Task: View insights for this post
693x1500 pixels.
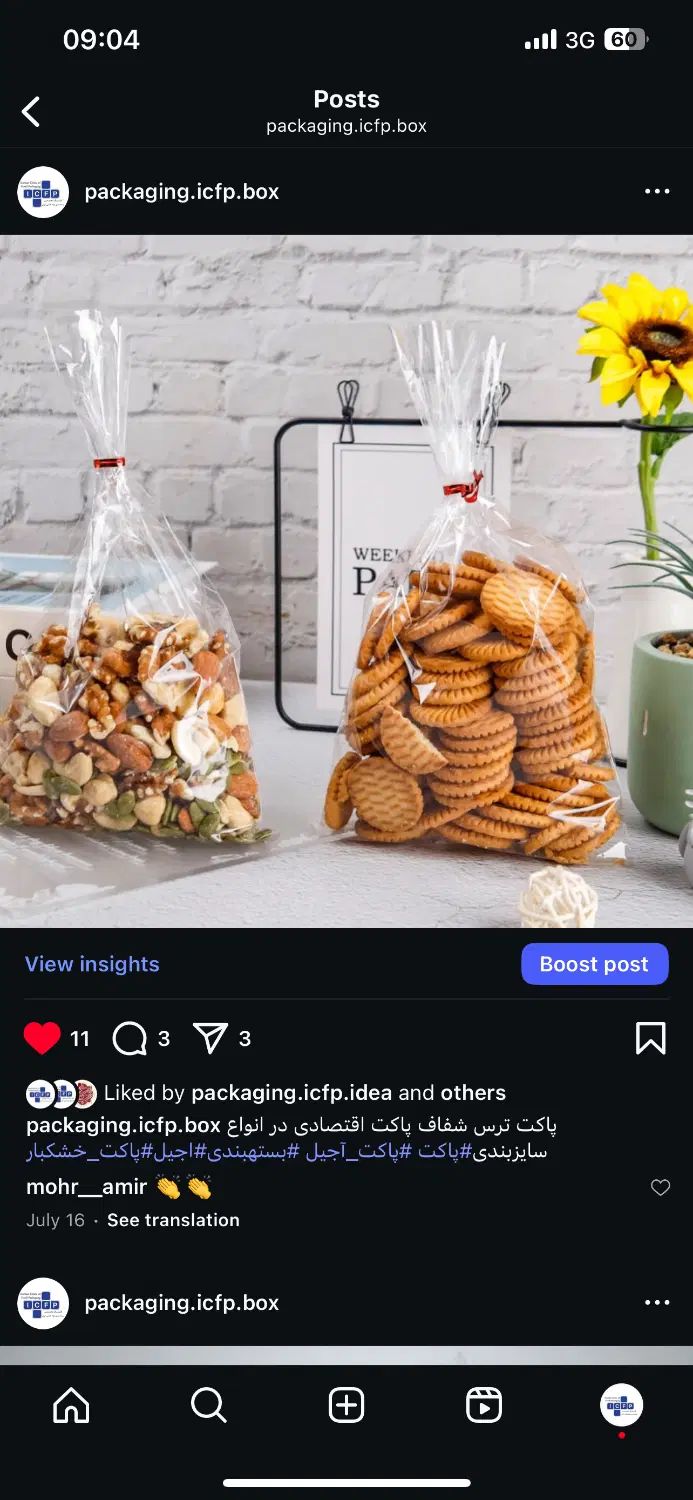Action: pyautogui.click(x=92, y=964)
